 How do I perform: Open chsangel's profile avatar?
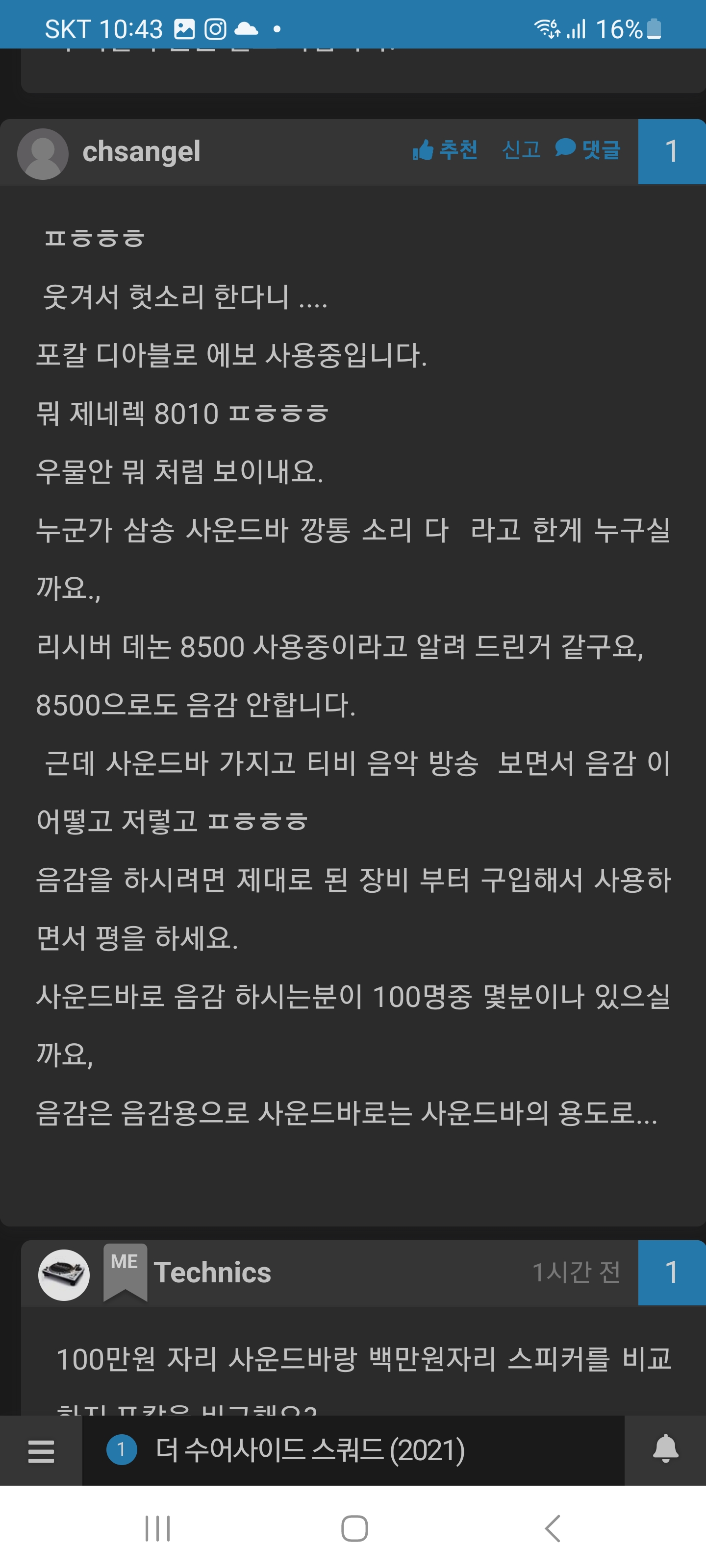tap(43, 154)
